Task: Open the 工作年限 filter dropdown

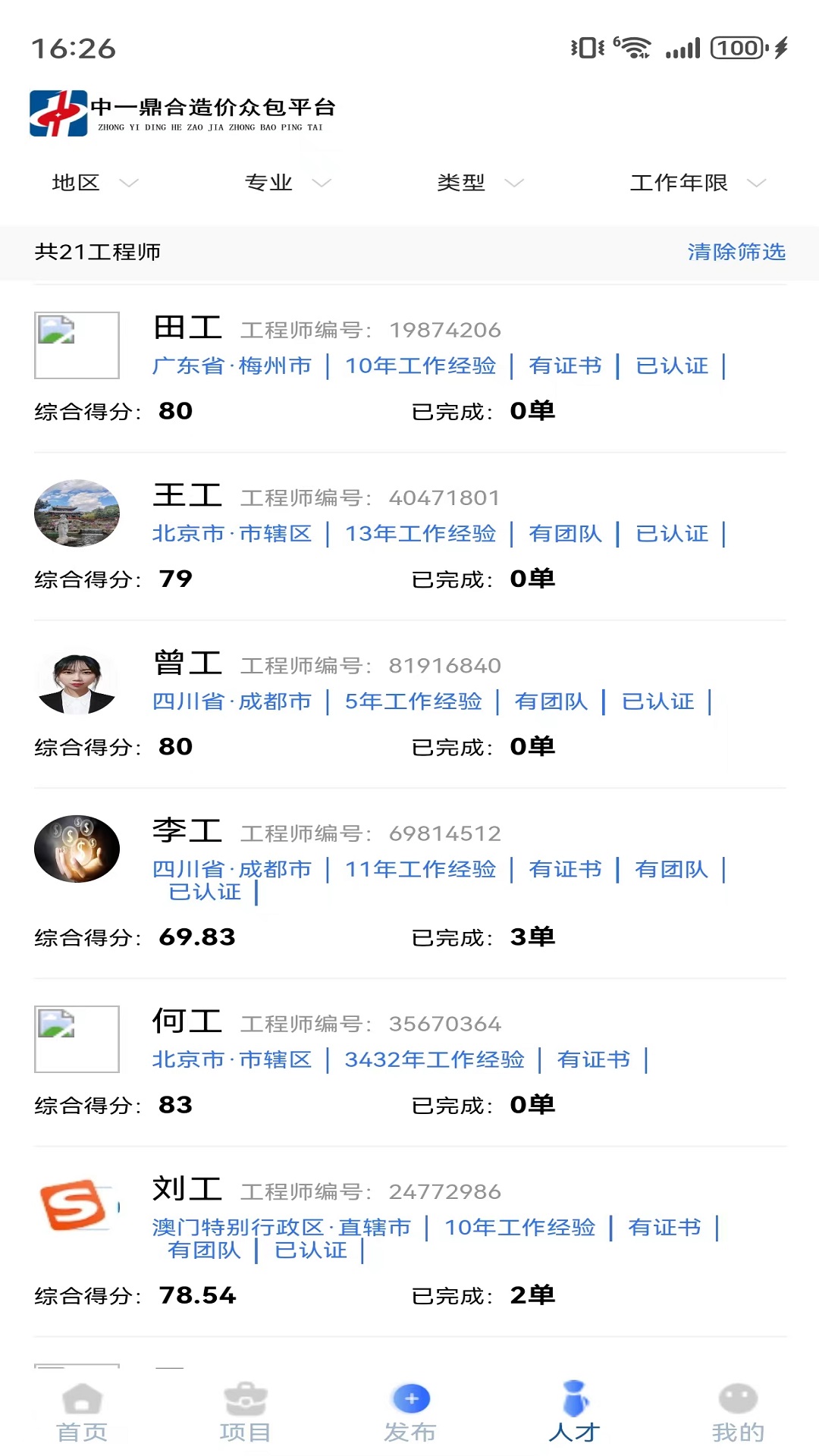Action: click(698, 183)
